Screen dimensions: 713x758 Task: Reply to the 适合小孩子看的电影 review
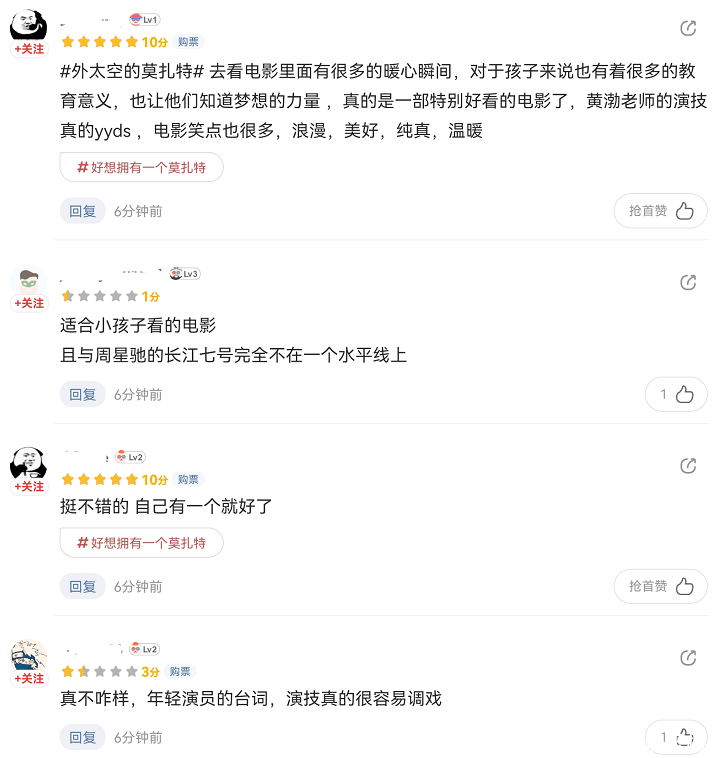click(82, 395)
